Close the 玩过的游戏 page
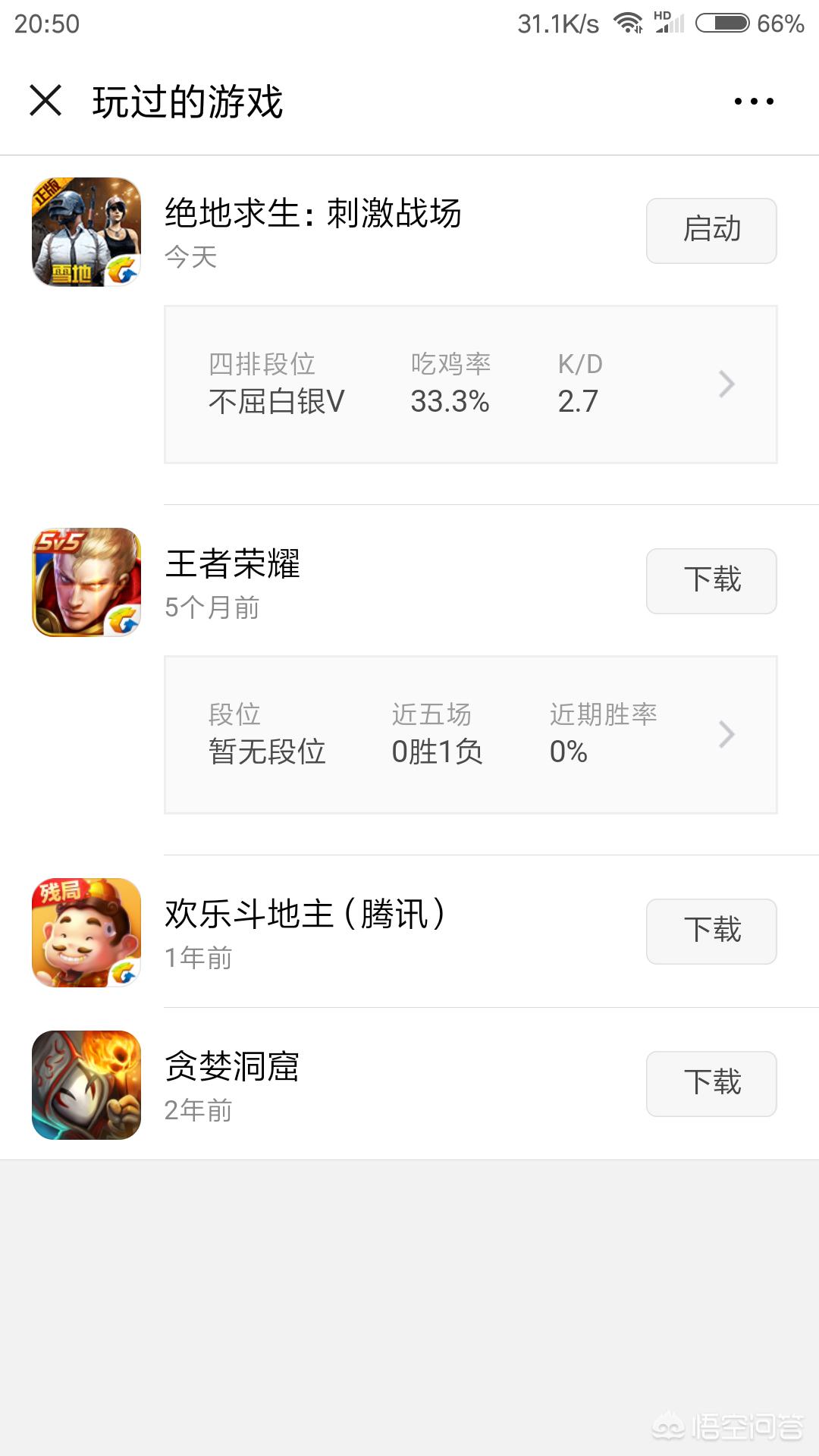Viewport: 819px width, 1456px height. click(x=45, y=101)
